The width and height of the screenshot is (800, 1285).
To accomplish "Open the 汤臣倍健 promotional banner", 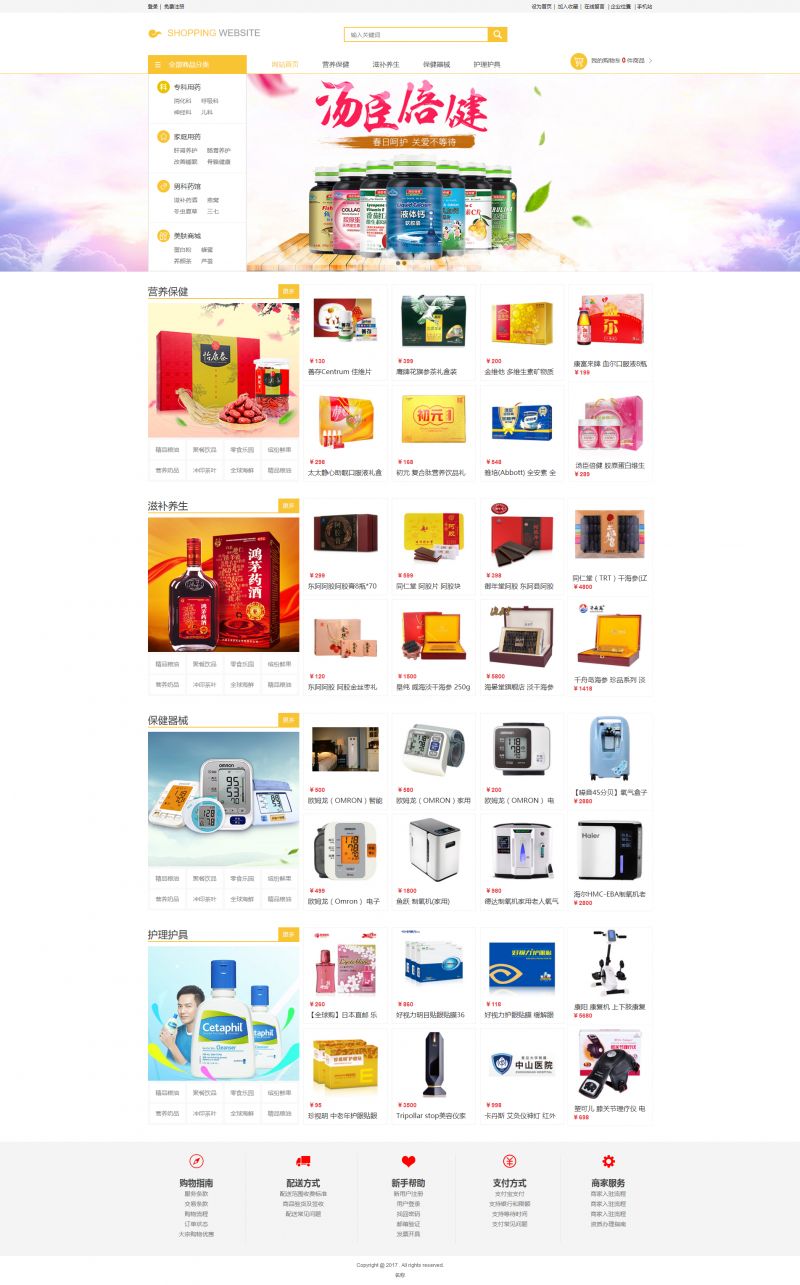I will click(x=523, y=172).
